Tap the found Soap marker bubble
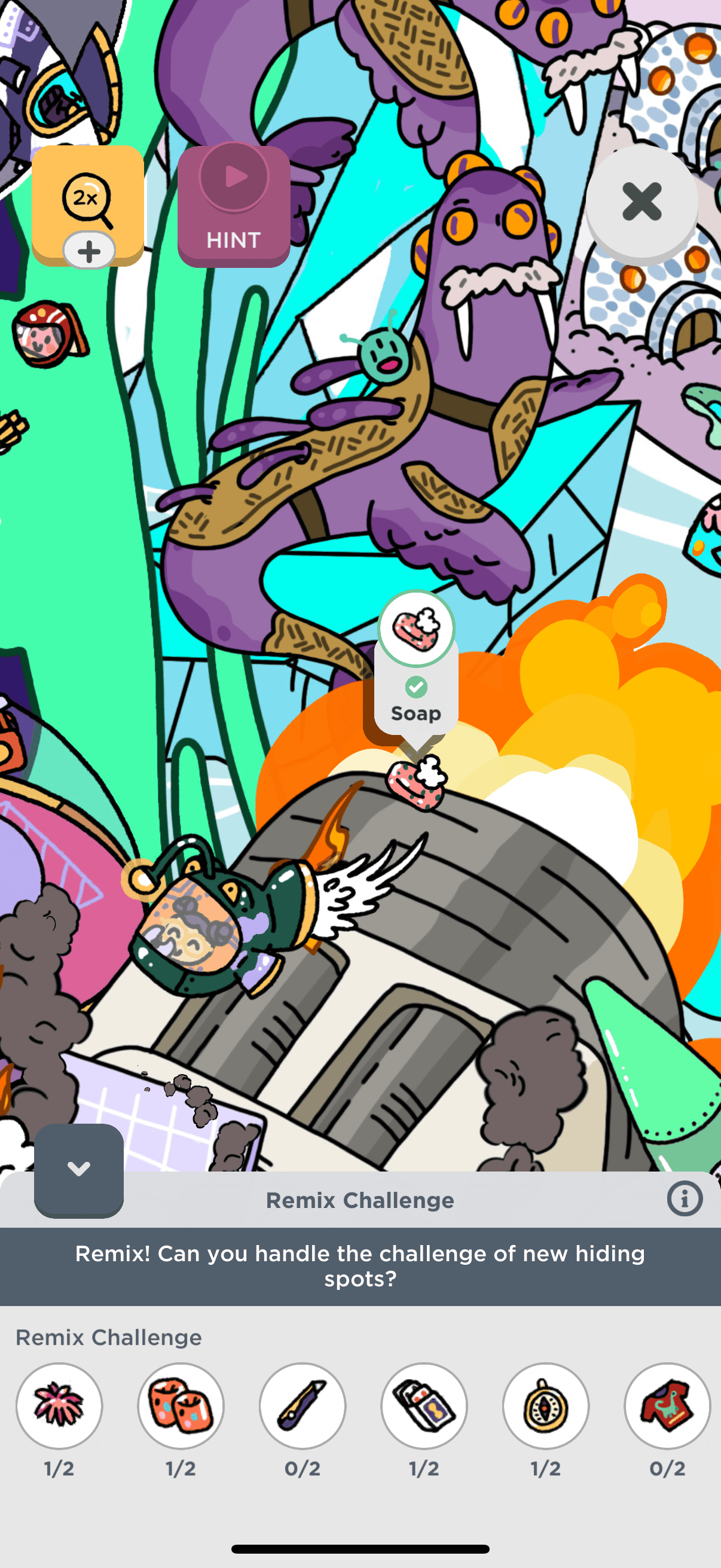 [x=416, y=663]
